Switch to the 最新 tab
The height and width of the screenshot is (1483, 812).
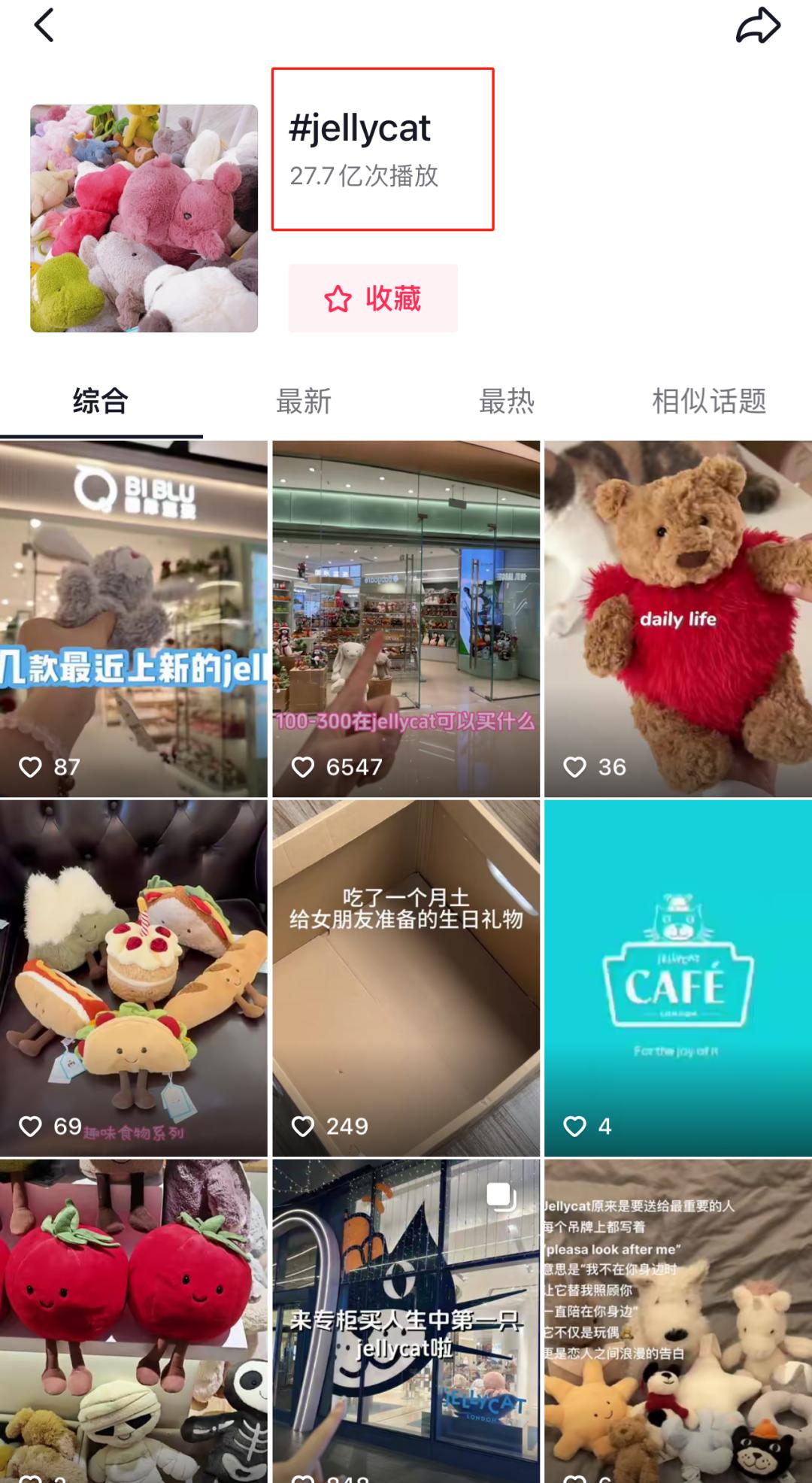(304, 401)
